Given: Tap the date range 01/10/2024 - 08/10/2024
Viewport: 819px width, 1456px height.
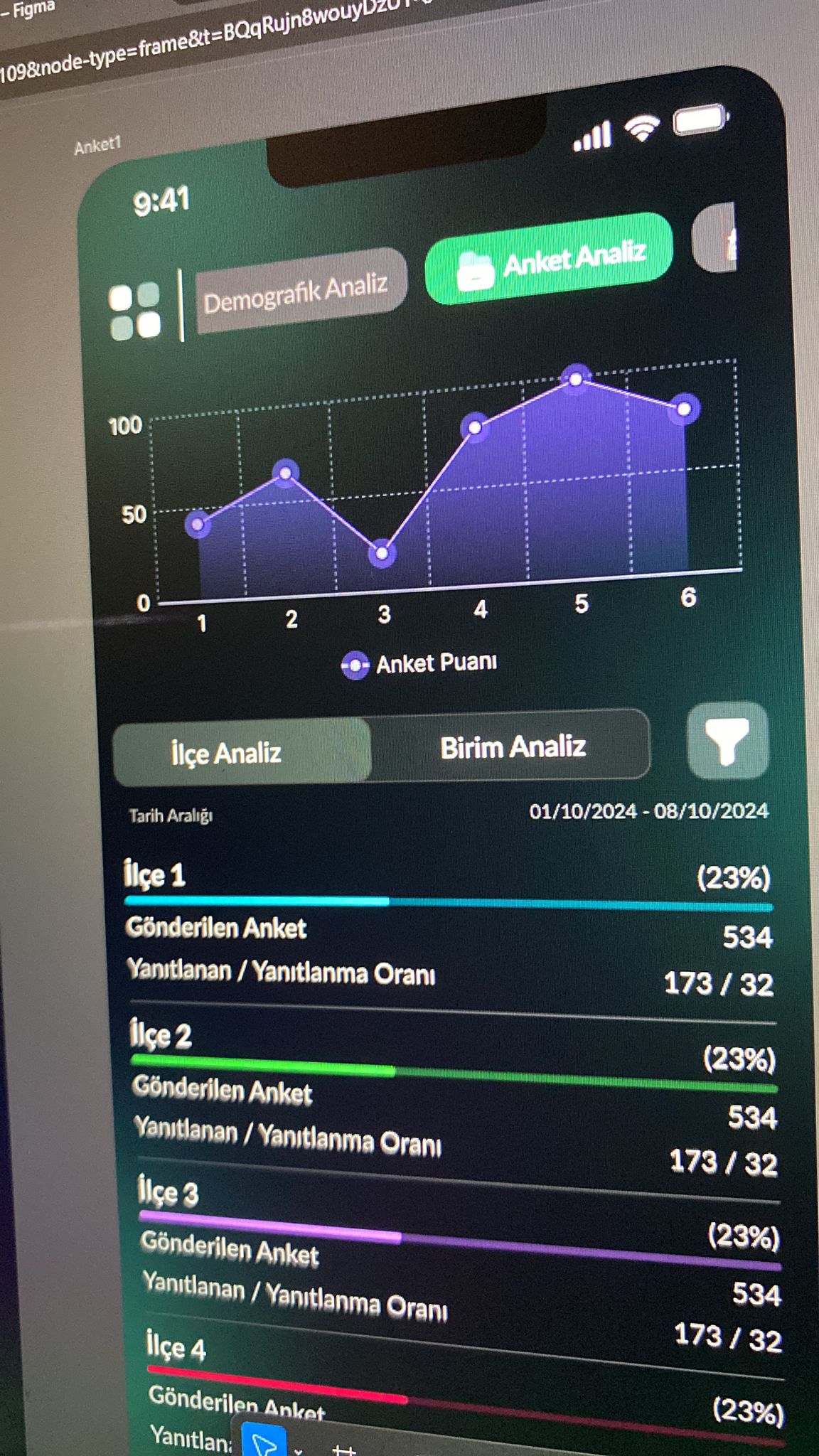Looking at the screenshot, I should click(648, 811).
